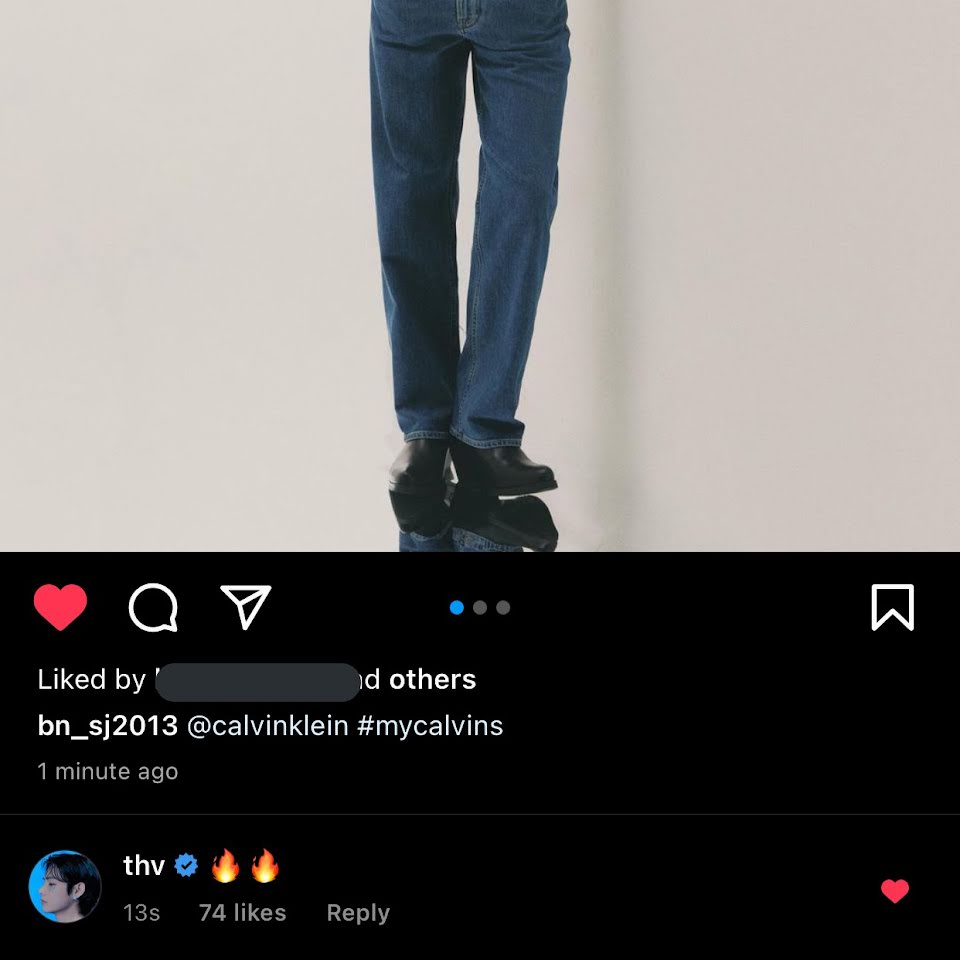
Task: Save the post with the bookmark icon
Action: pyautogui.click(x=892, y=607)
